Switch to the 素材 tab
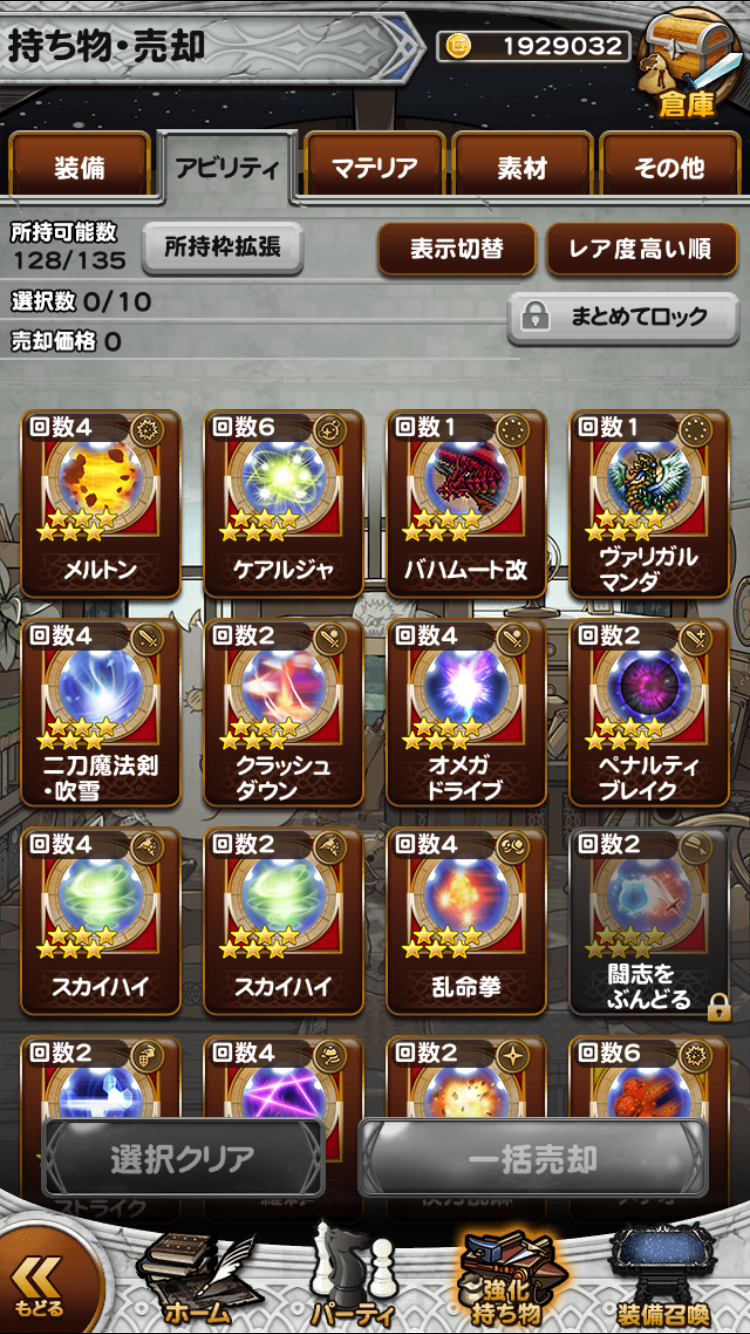This screenshot has width=750, height=1334. click(x=522, y=167)
